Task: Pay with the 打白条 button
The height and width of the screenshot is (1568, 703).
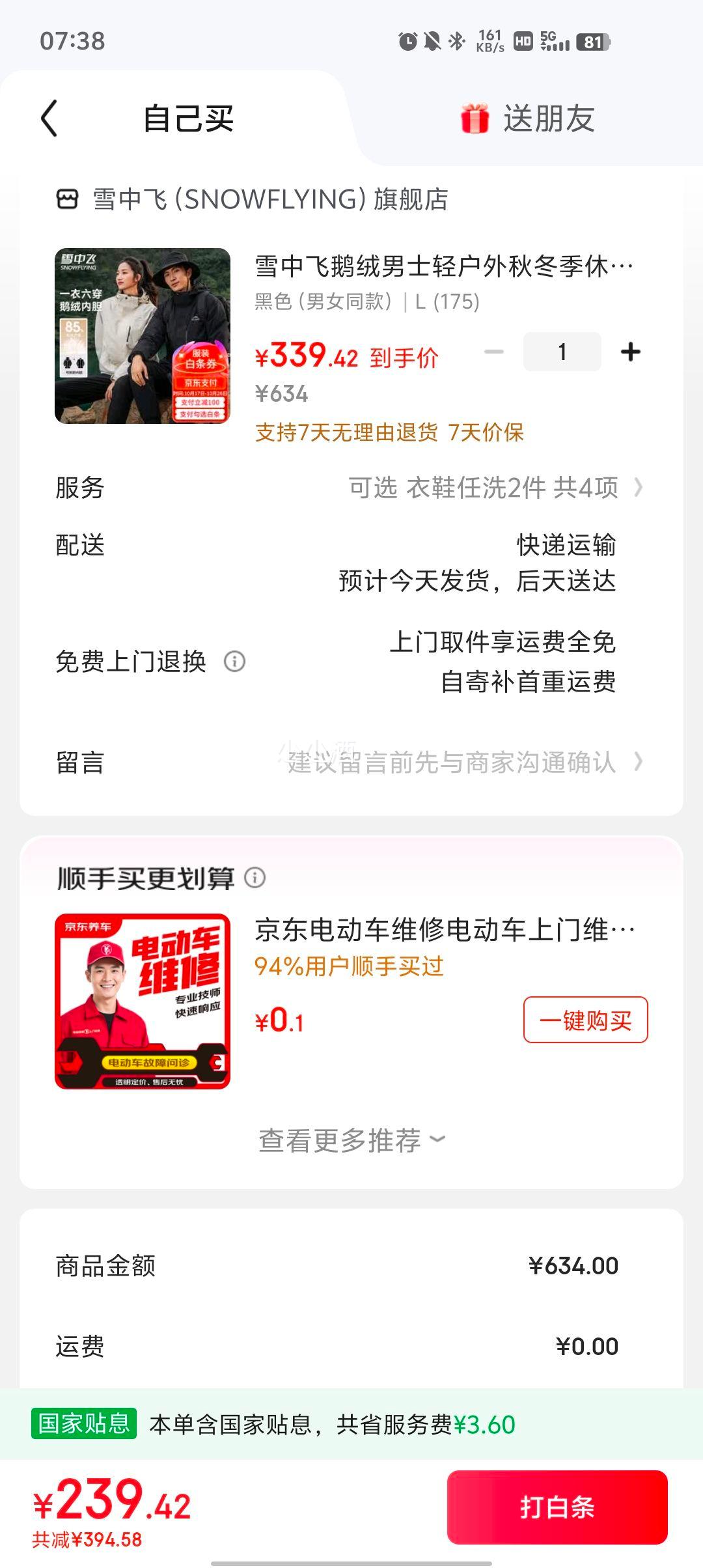Action: point(557,1507)
